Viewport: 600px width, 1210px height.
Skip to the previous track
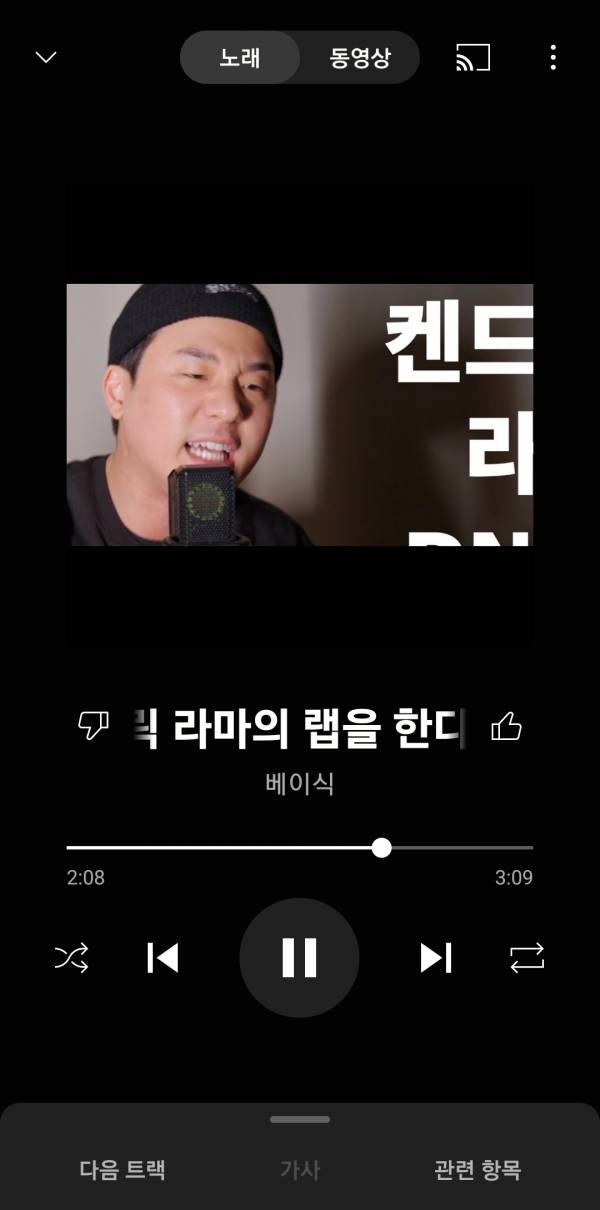tap(163, 958)
